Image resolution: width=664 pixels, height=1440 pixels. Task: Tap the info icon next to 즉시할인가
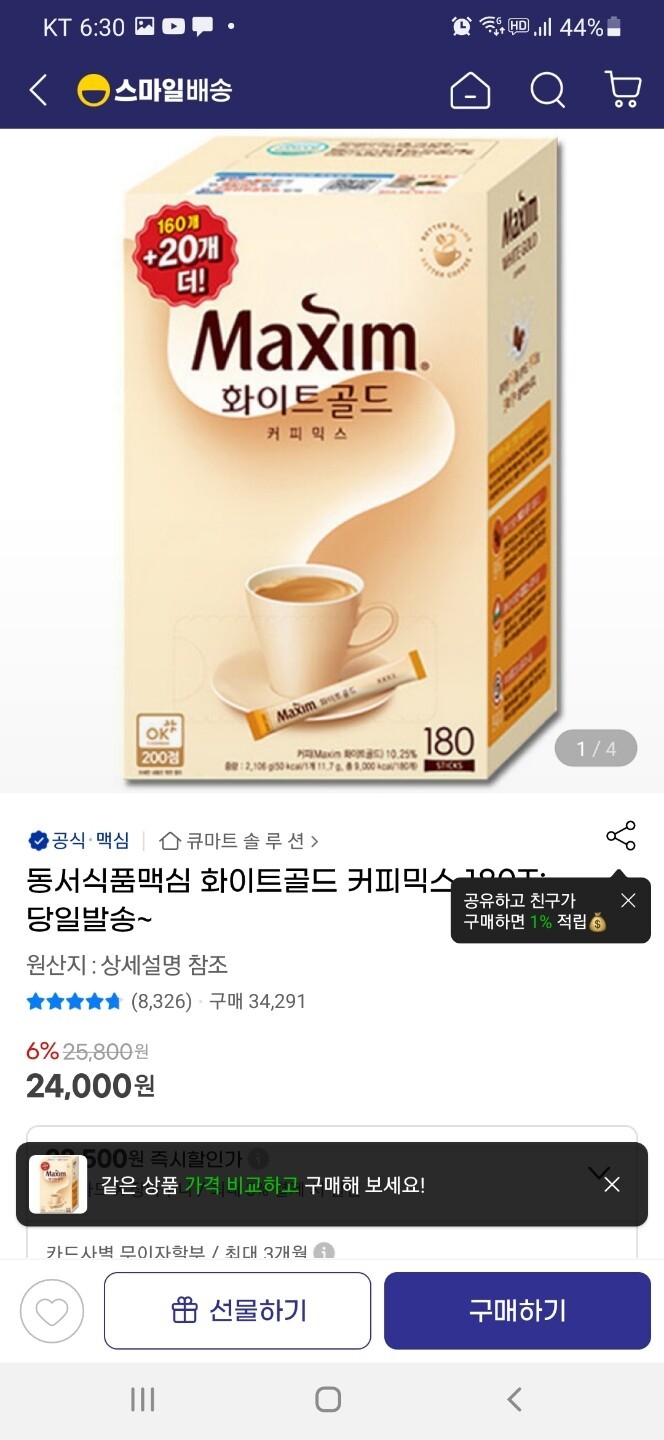click(258, 1159)
